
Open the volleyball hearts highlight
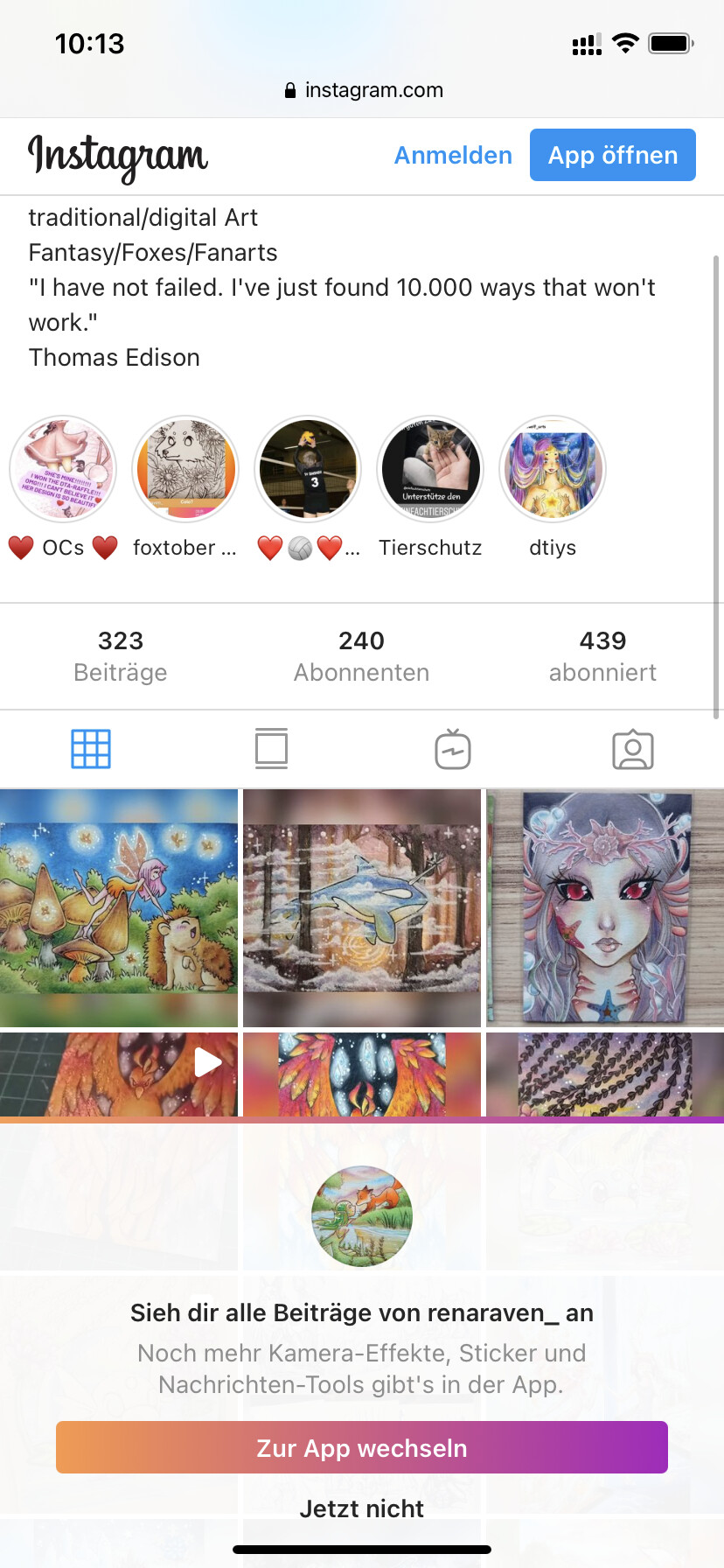point(308,470)
